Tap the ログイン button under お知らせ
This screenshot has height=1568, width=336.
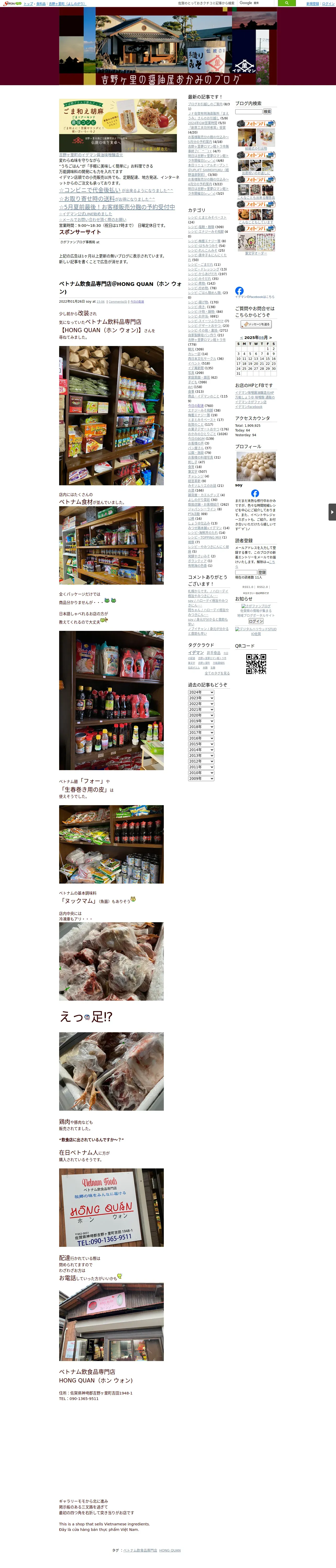256,621
